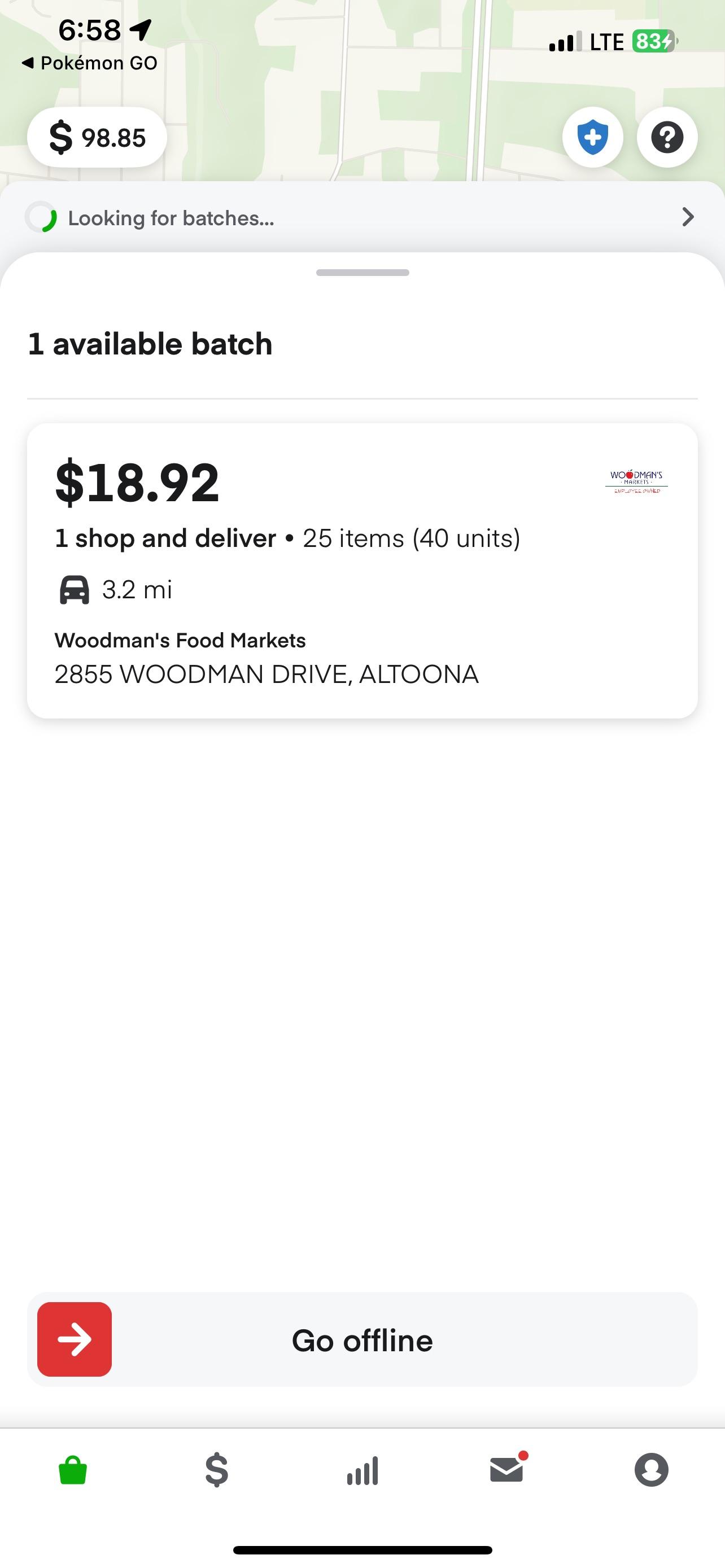
Task: Open the help question mark
Action: (x=667, y=138)
